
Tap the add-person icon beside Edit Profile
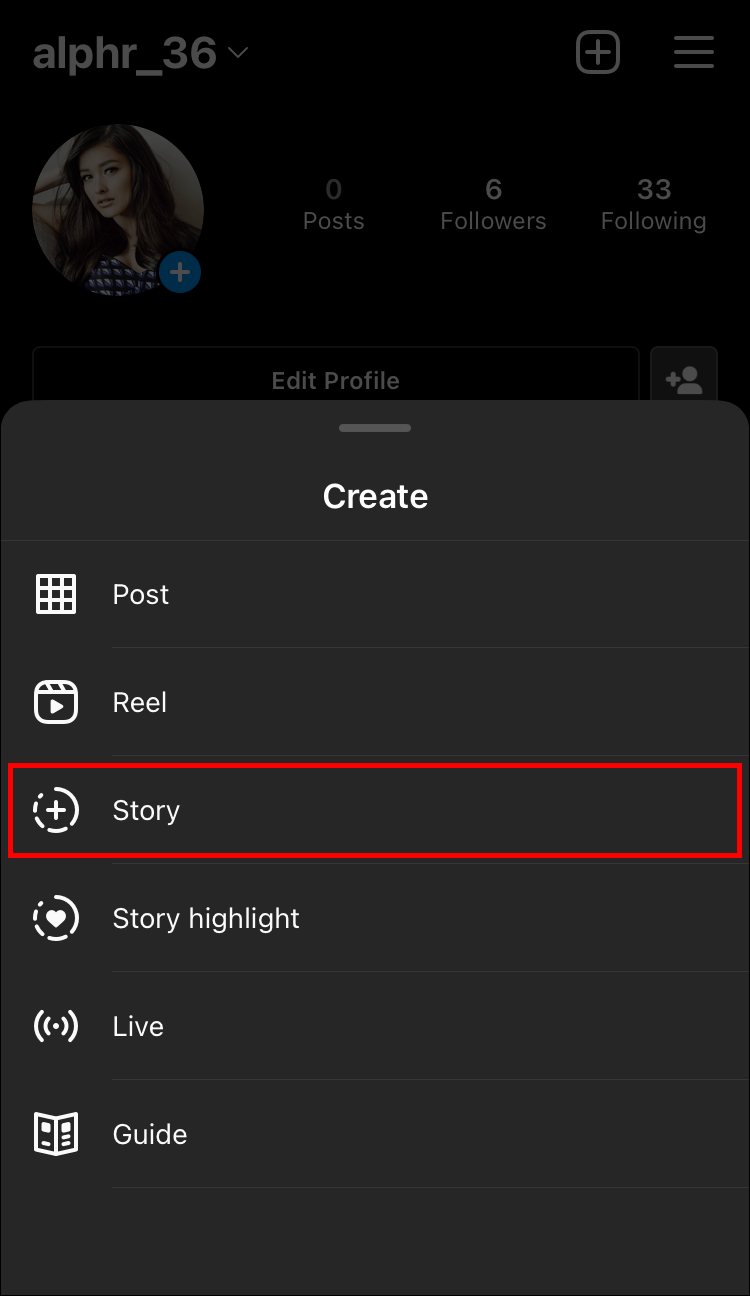click(x=684, y=380)
